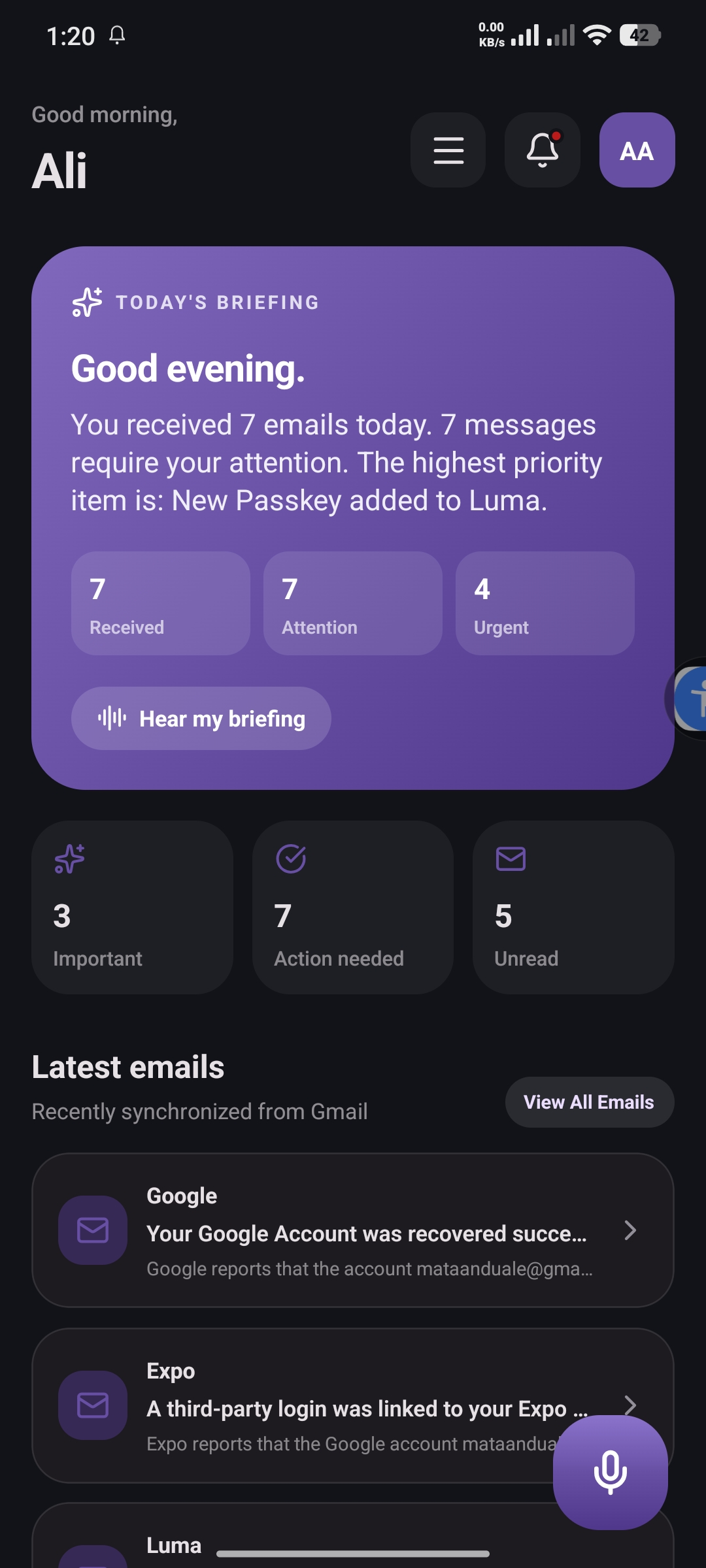
Task: Open the AA profile avatar
Action: tap(637, 150)
